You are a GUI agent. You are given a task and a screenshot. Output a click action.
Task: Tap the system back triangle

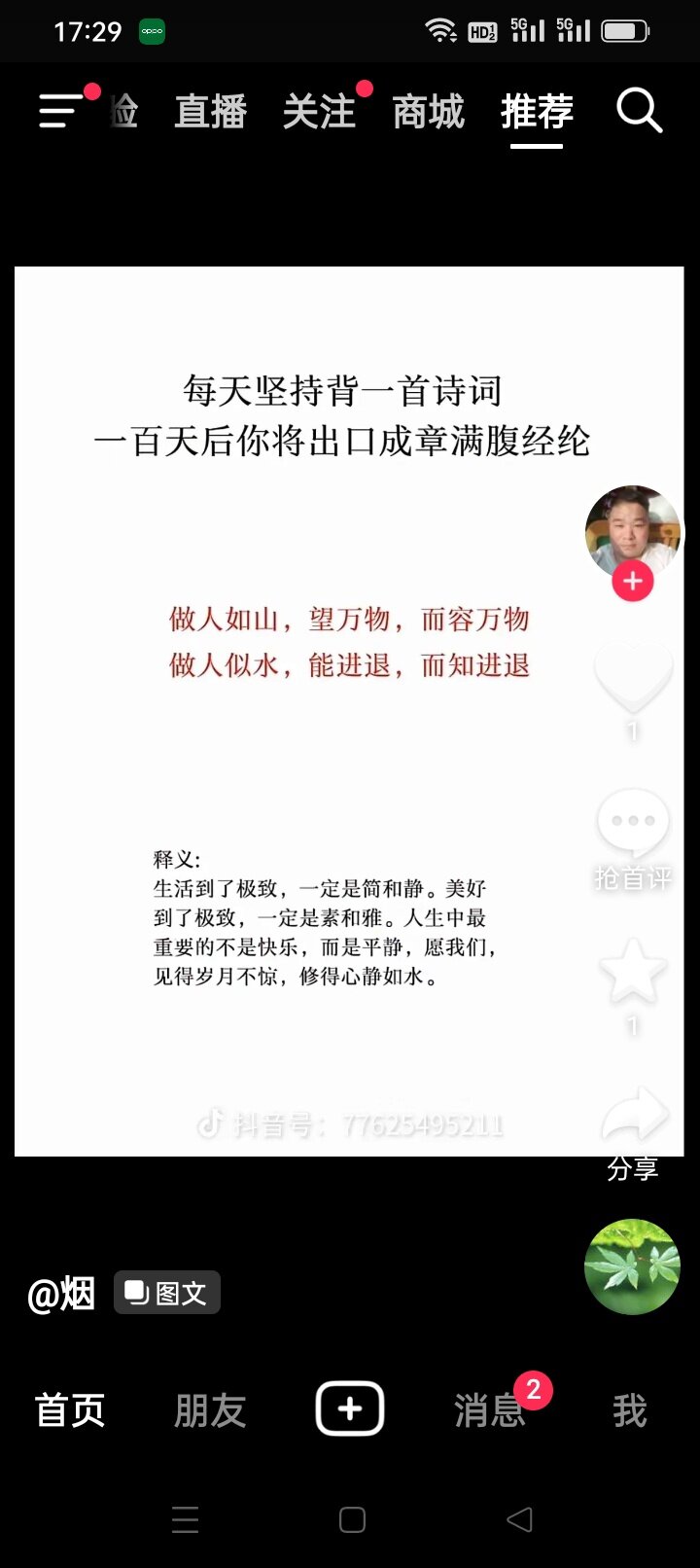coord(519,1519)
